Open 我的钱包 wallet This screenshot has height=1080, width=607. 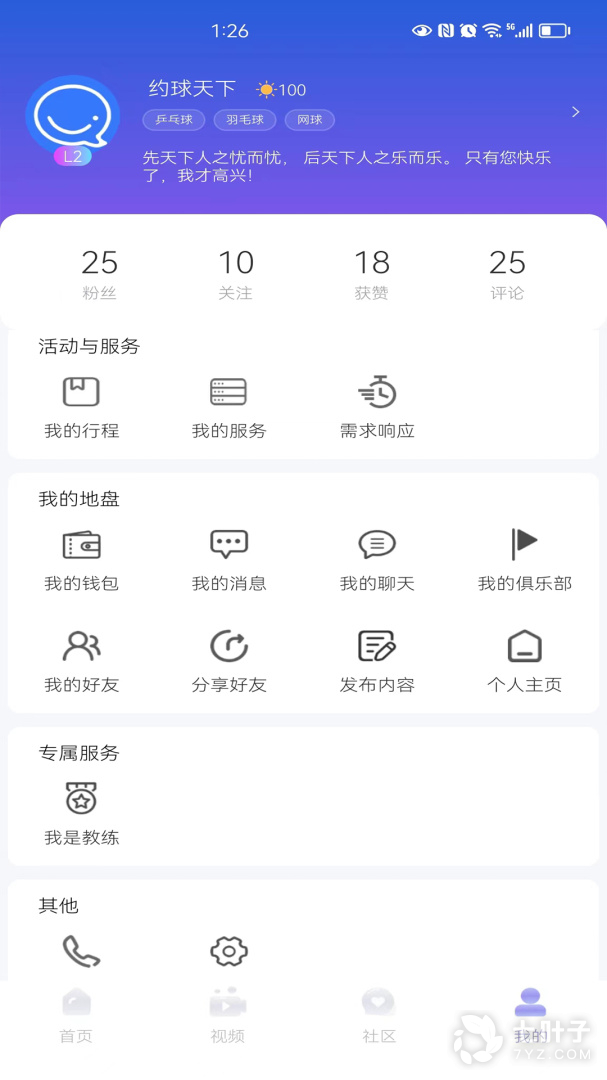[x=81, y=559]
